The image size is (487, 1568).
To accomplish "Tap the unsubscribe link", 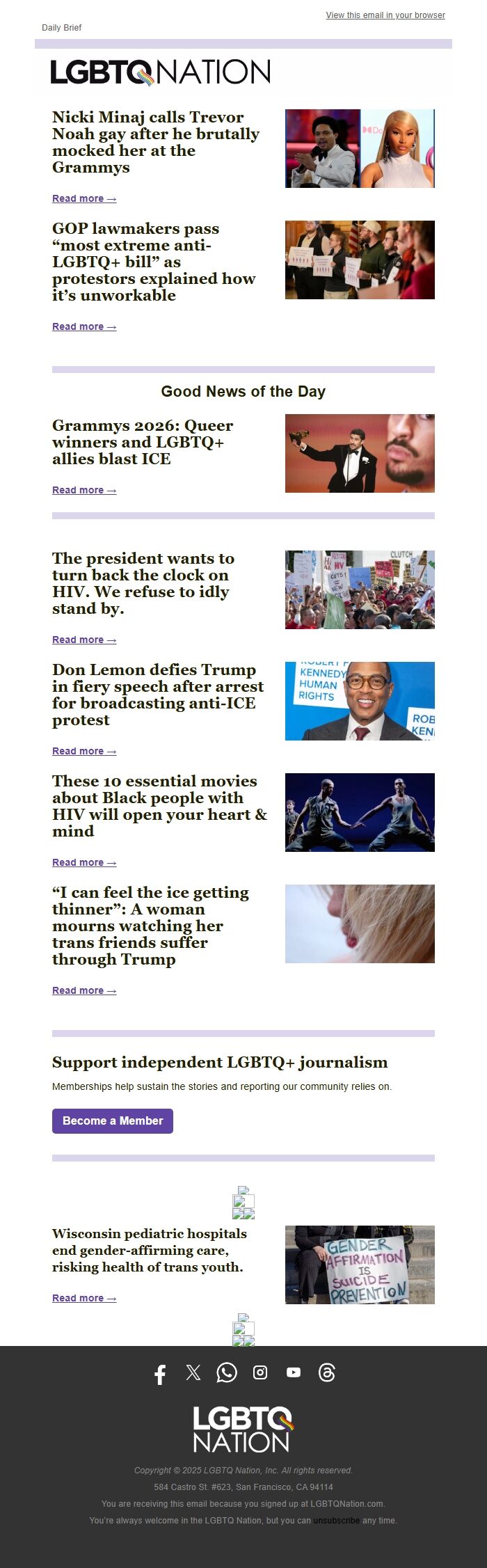I will click(336, 1521).
